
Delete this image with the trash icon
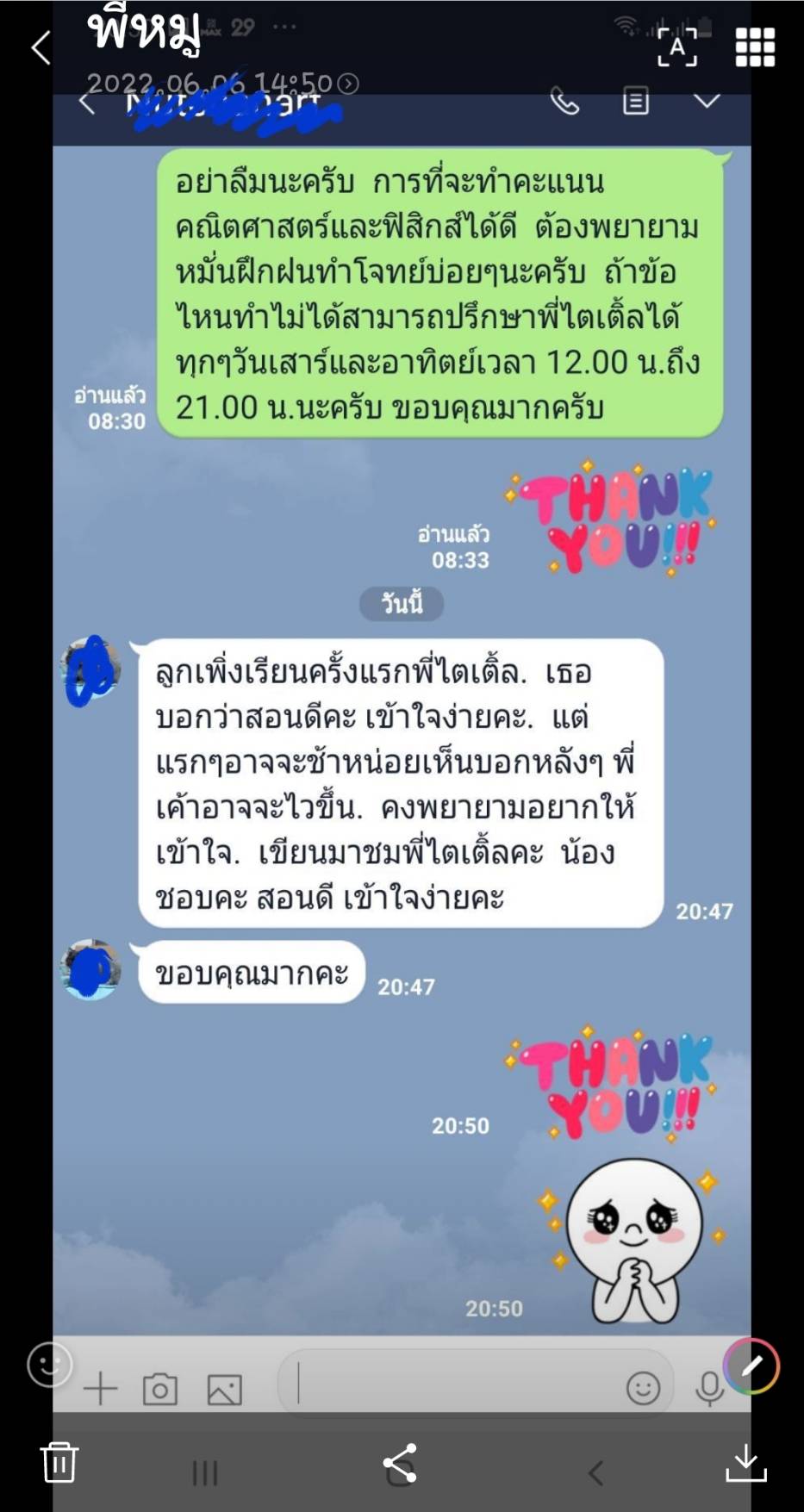coord(59,1461)
